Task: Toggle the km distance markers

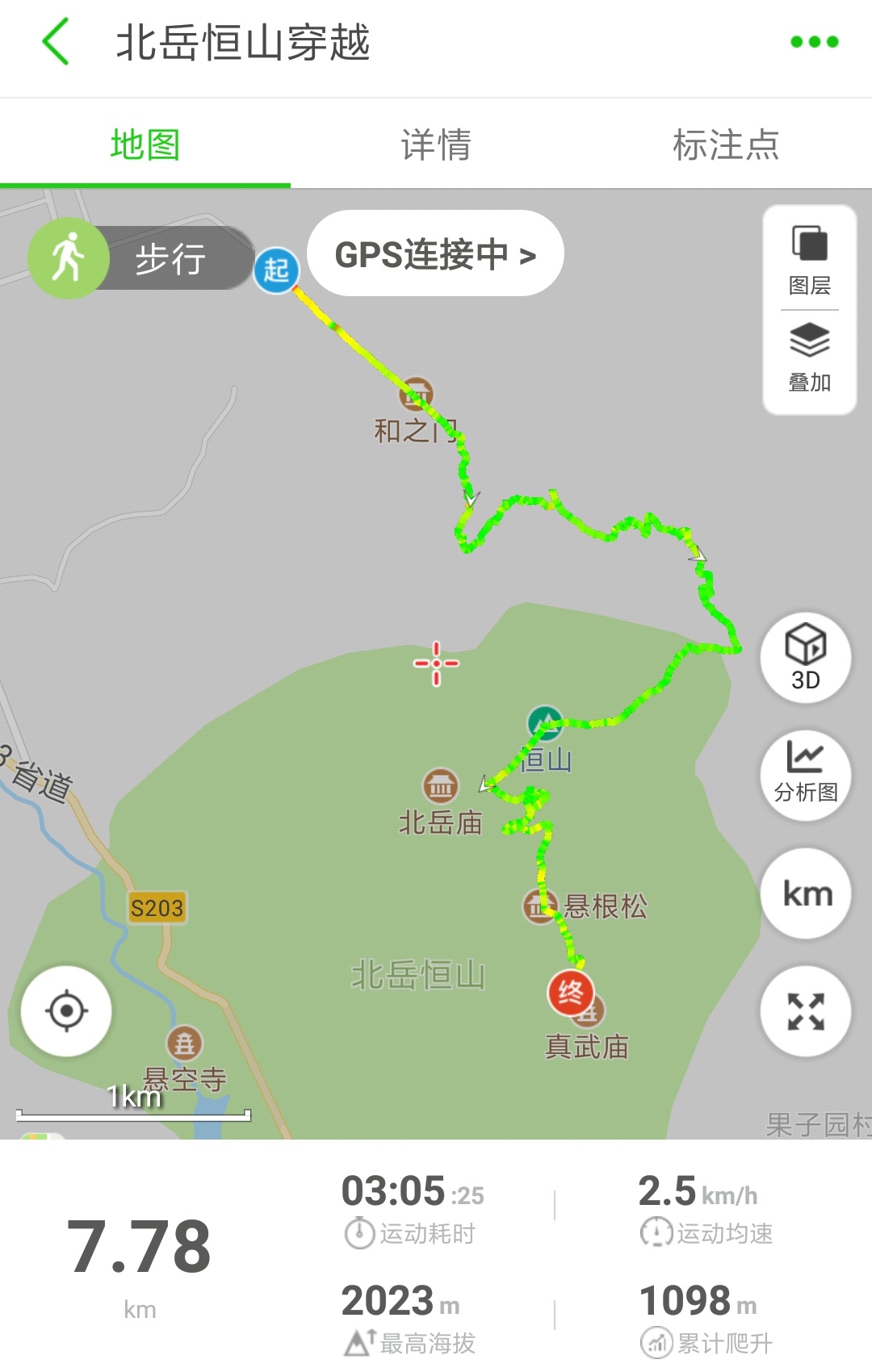Action: (x=805, y=892)
